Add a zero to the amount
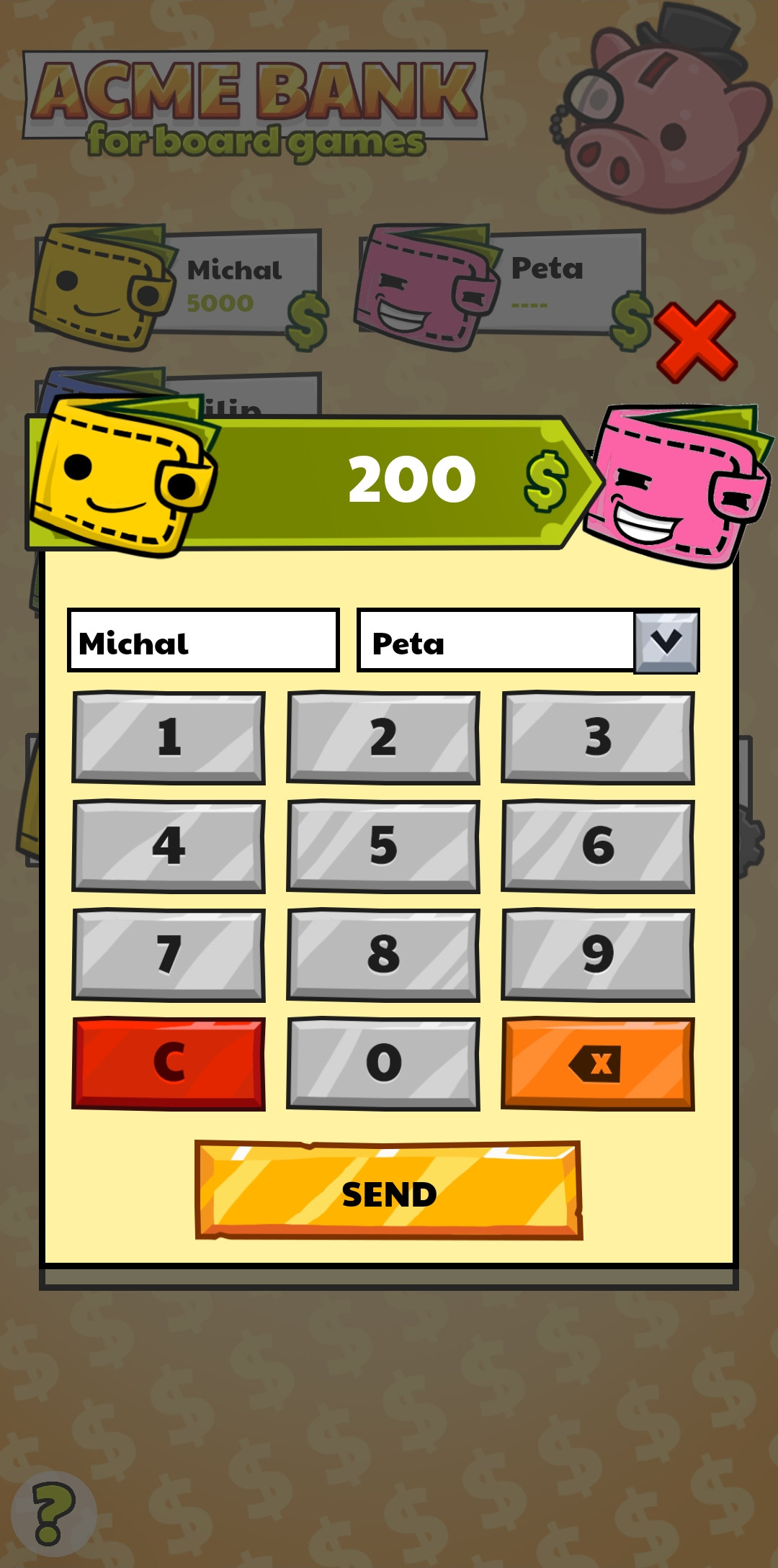Screen dimensions: 778x1568 (383, 1063)
